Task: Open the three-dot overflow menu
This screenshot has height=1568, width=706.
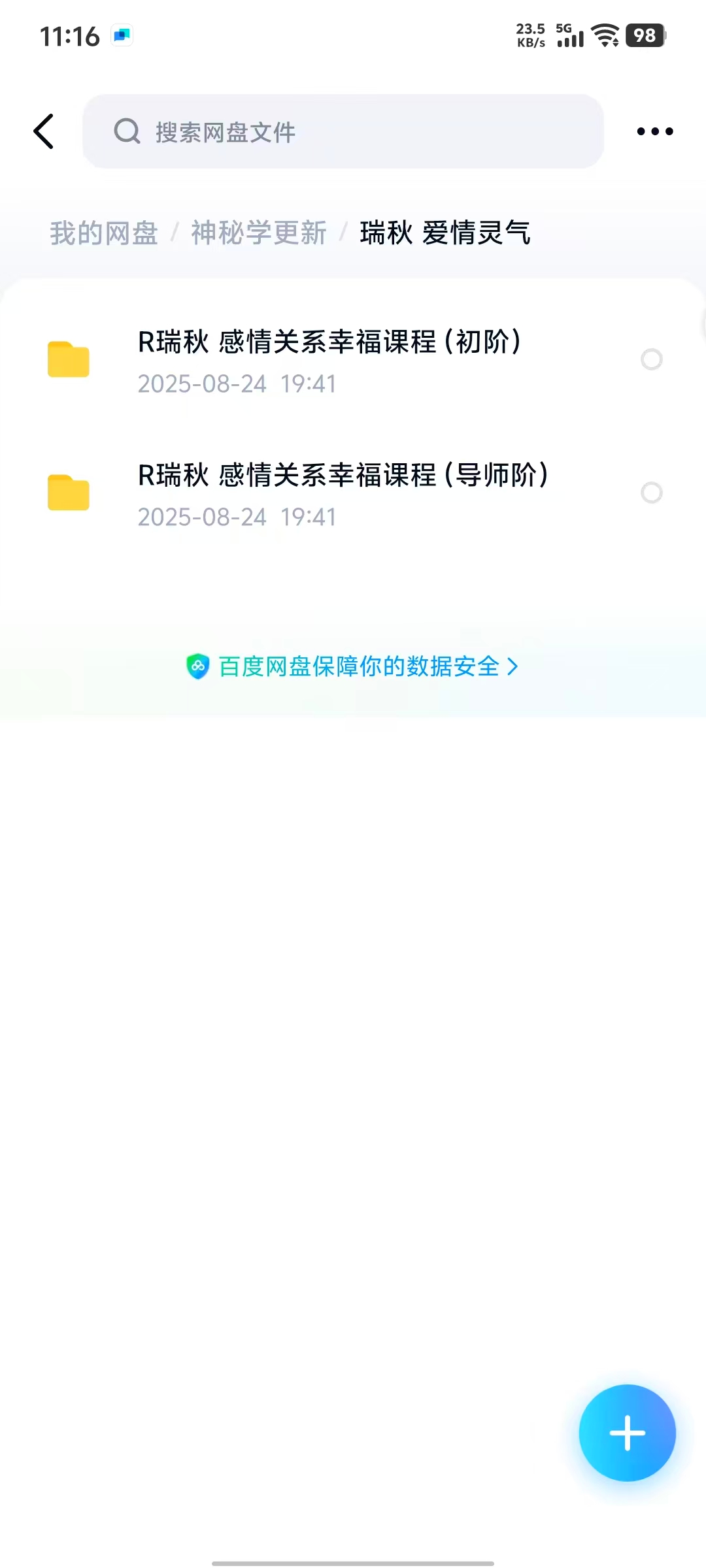Action: click(654, 131)
